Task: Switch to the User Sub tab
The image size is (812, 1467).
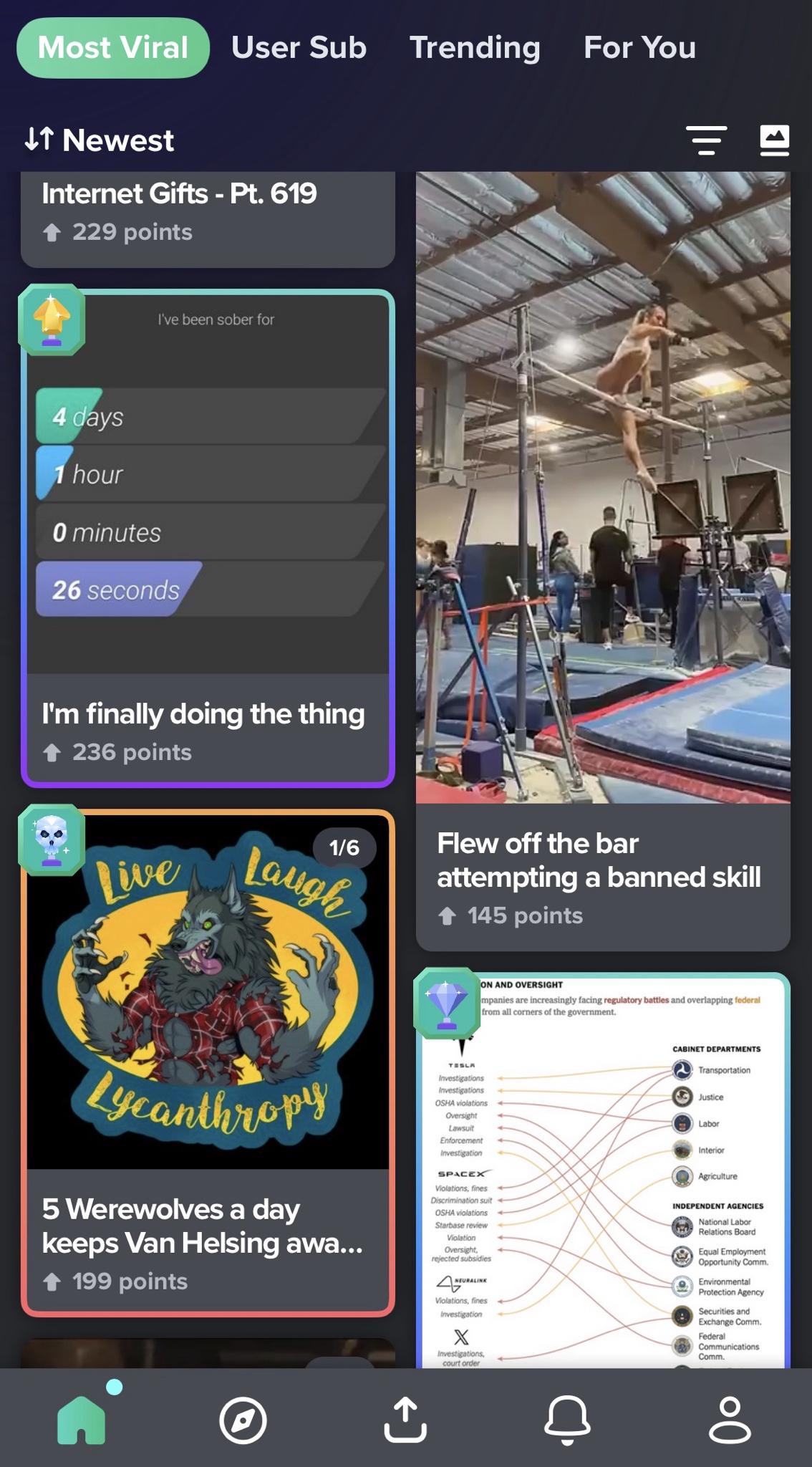Action: pyautogui.click(x=299, y=48)
